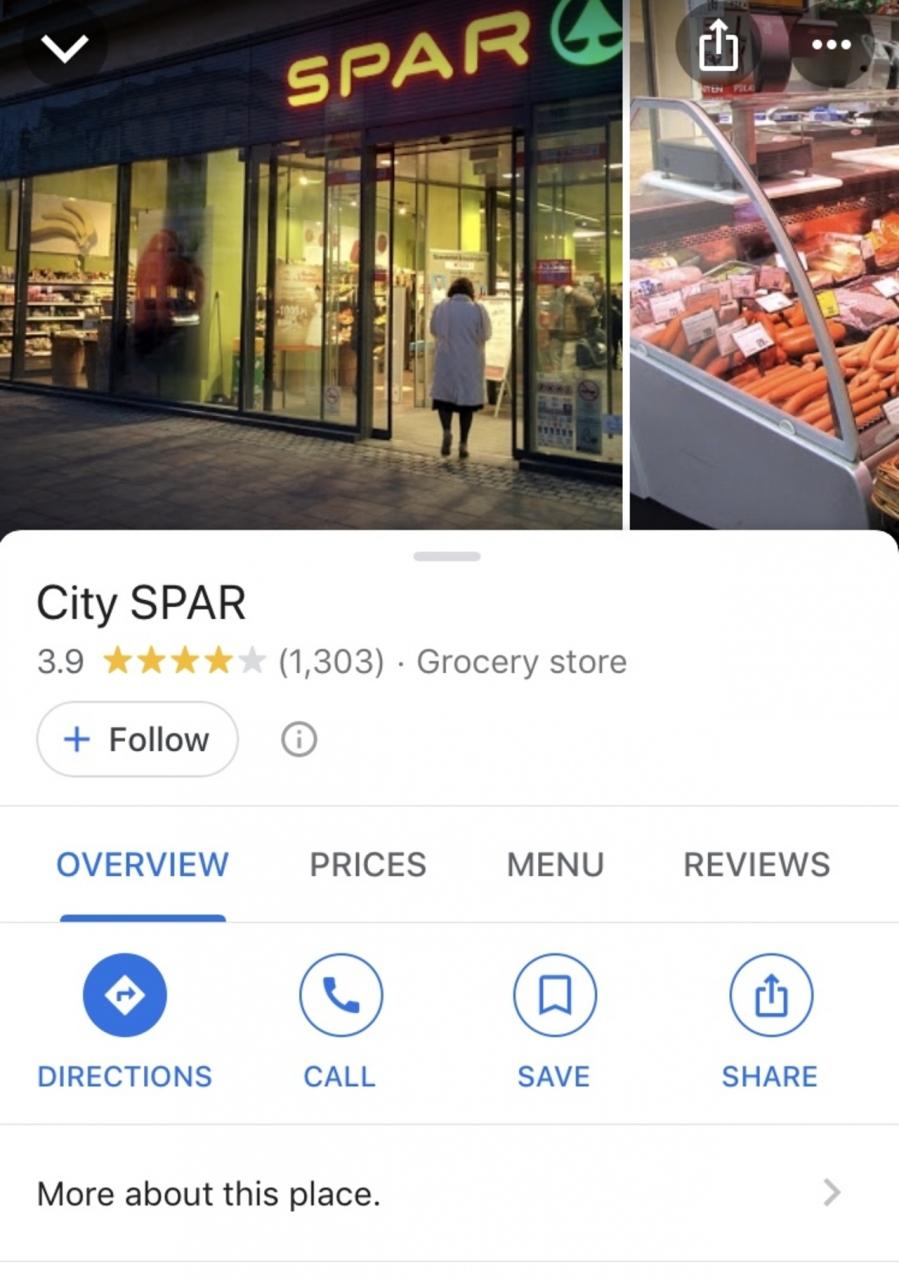Get directions to City SPAR
This screenshot has height=1280, width=899.
point(124,996)
